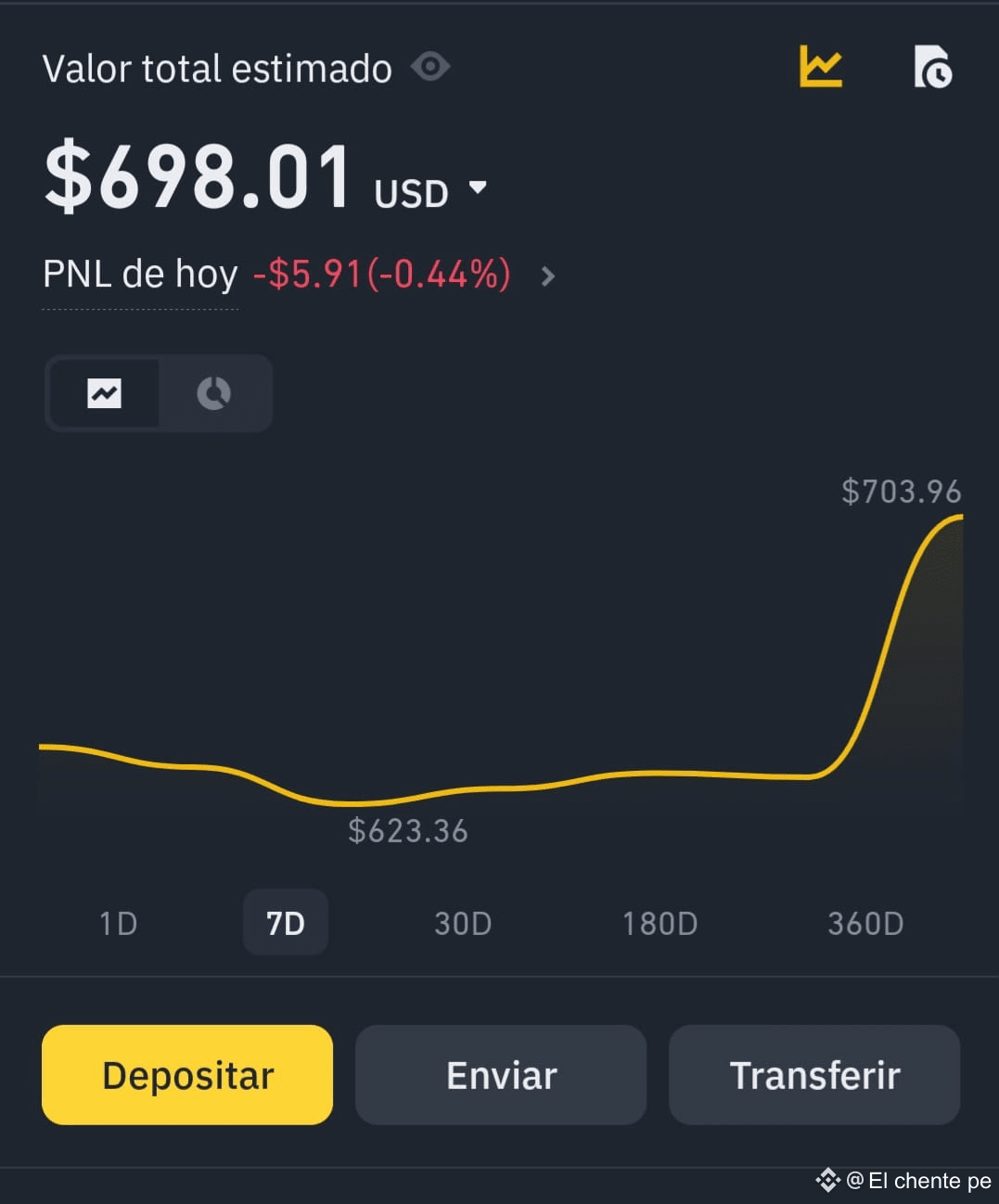Select the 7D time range
Screen dimensions: 999x1204
pyautogui.click(x=286, y=923)
